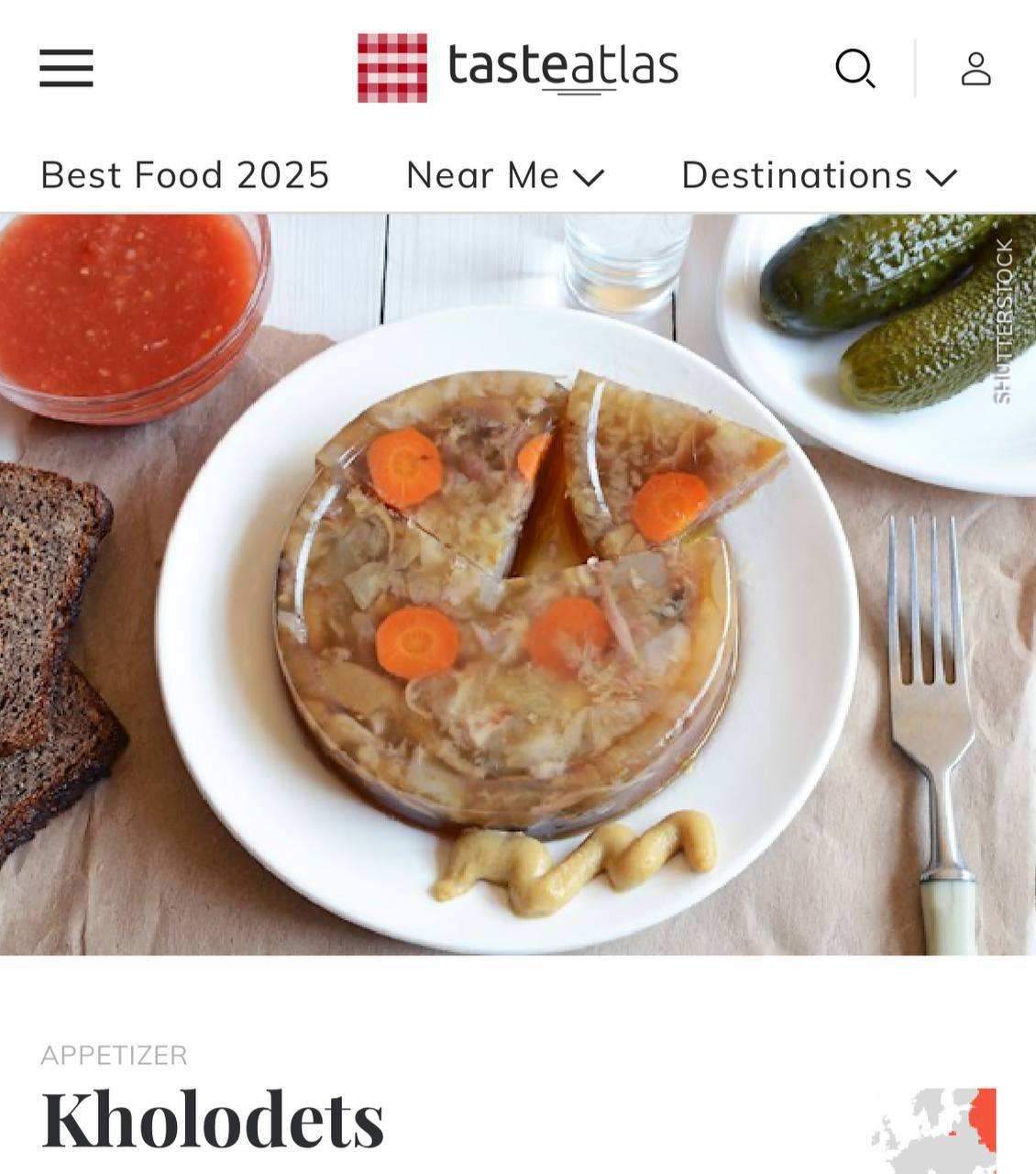Viewport: 1036px width, 1174px height.
Task: Expand the Near Me dropdown
Action: coord(504,175)
